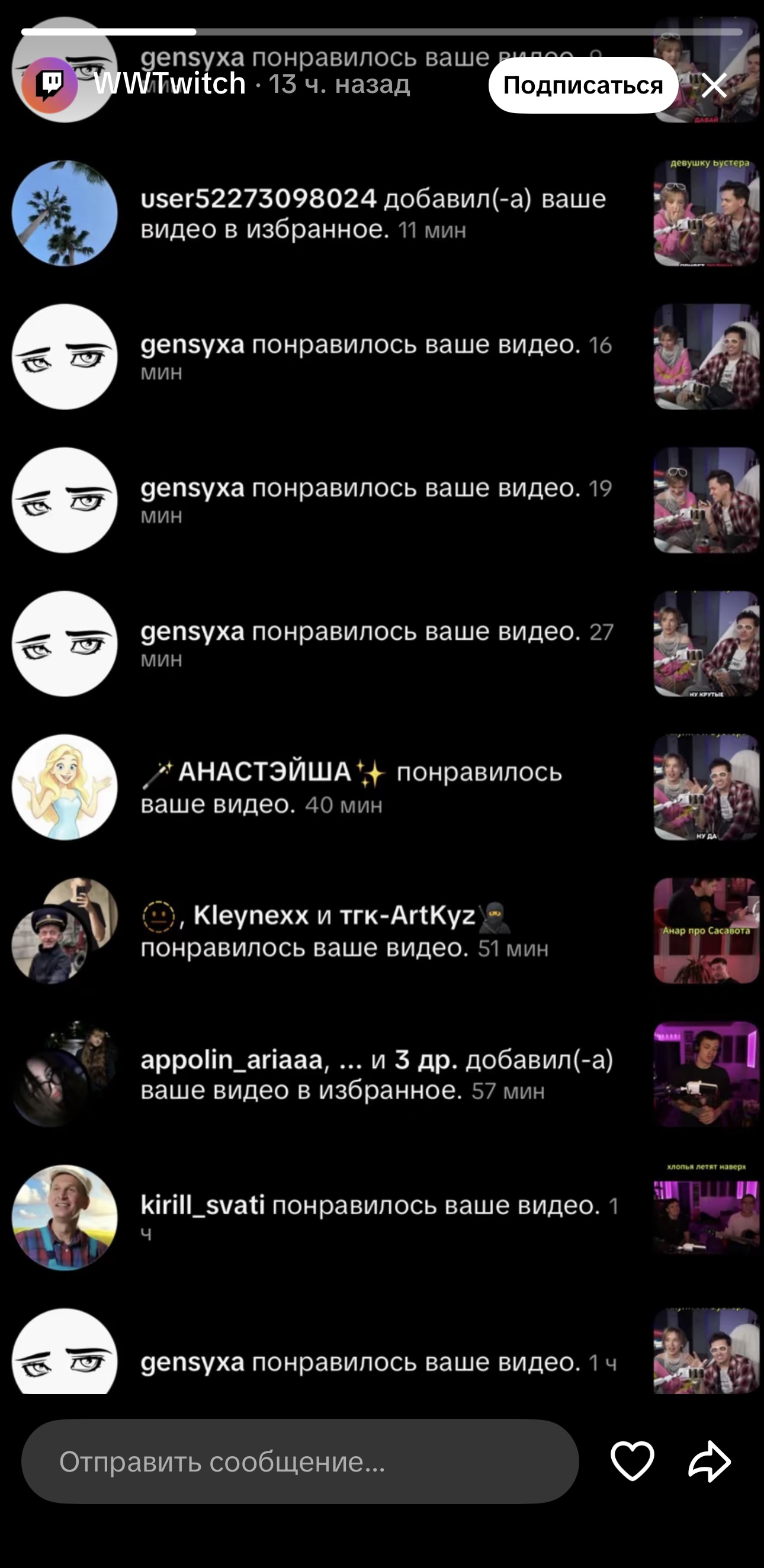Tap the Подписаться button
The height and width of the screenshot is (1568, 764).
point(582,85)
